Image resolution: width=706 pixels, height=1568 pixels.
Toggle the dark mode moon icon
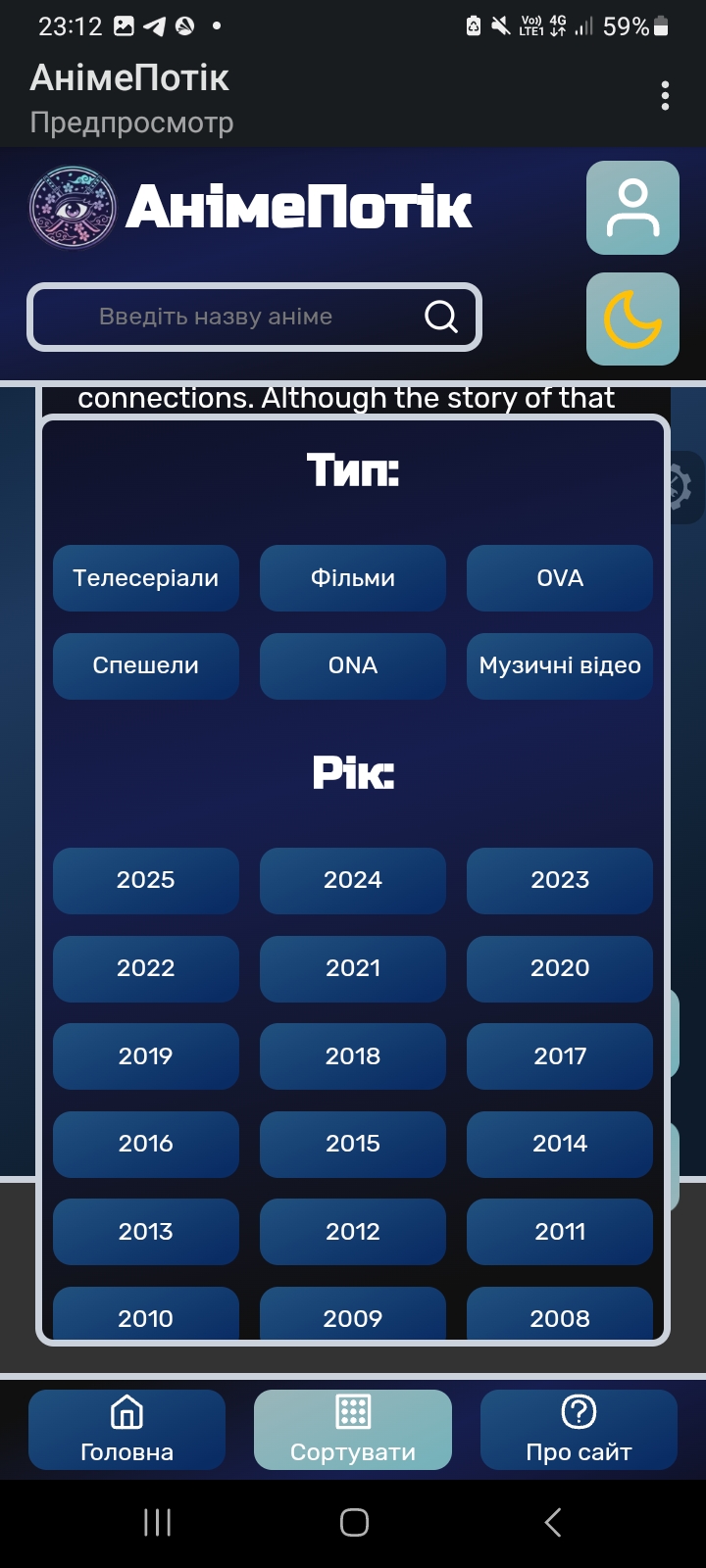coord(632,319)
